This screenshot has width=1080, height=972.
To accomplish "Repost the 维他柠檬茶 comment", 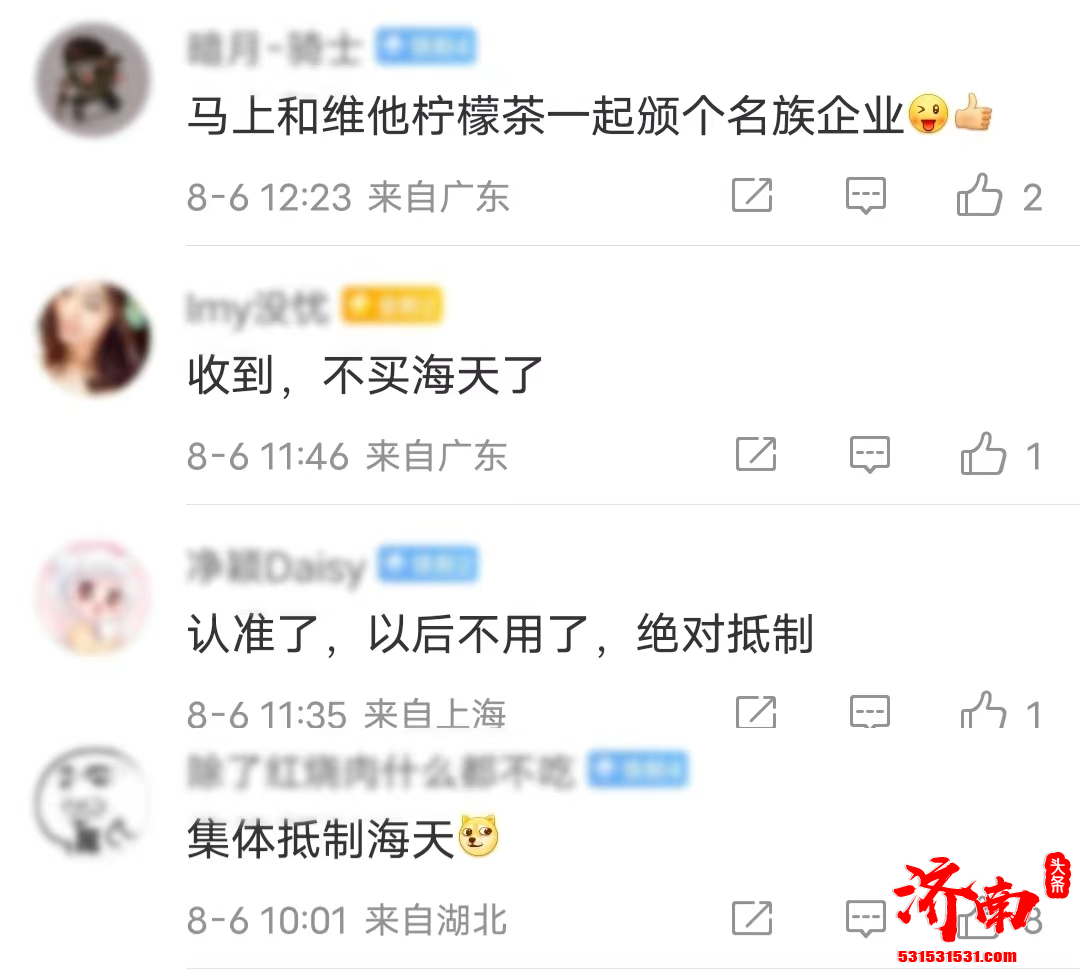I will pyautogui.click(x=752, y=195).
